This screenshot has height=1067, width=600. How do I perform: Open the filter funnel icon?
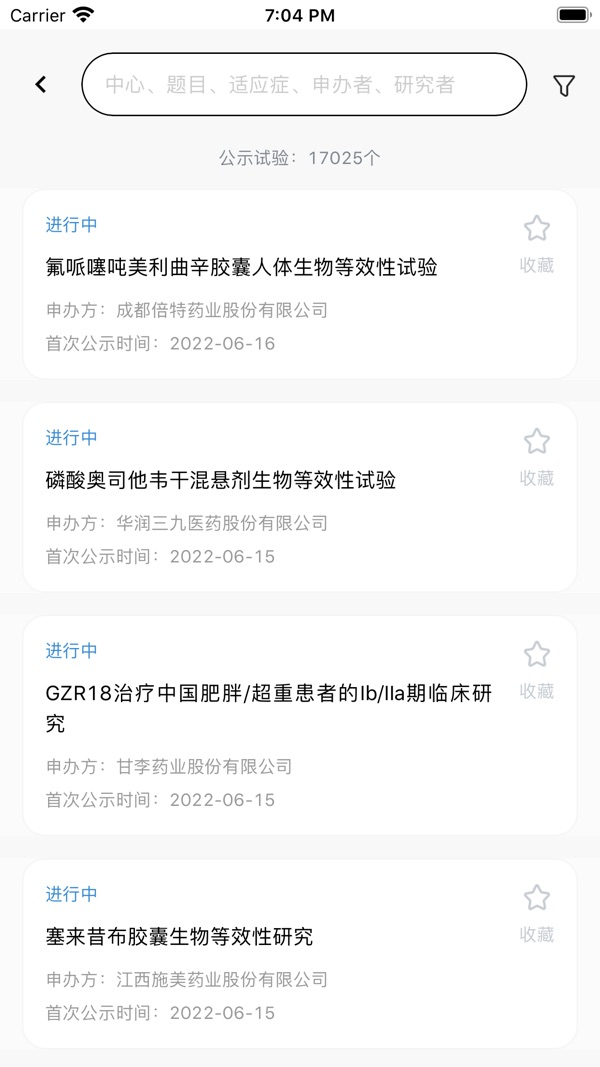563,85
